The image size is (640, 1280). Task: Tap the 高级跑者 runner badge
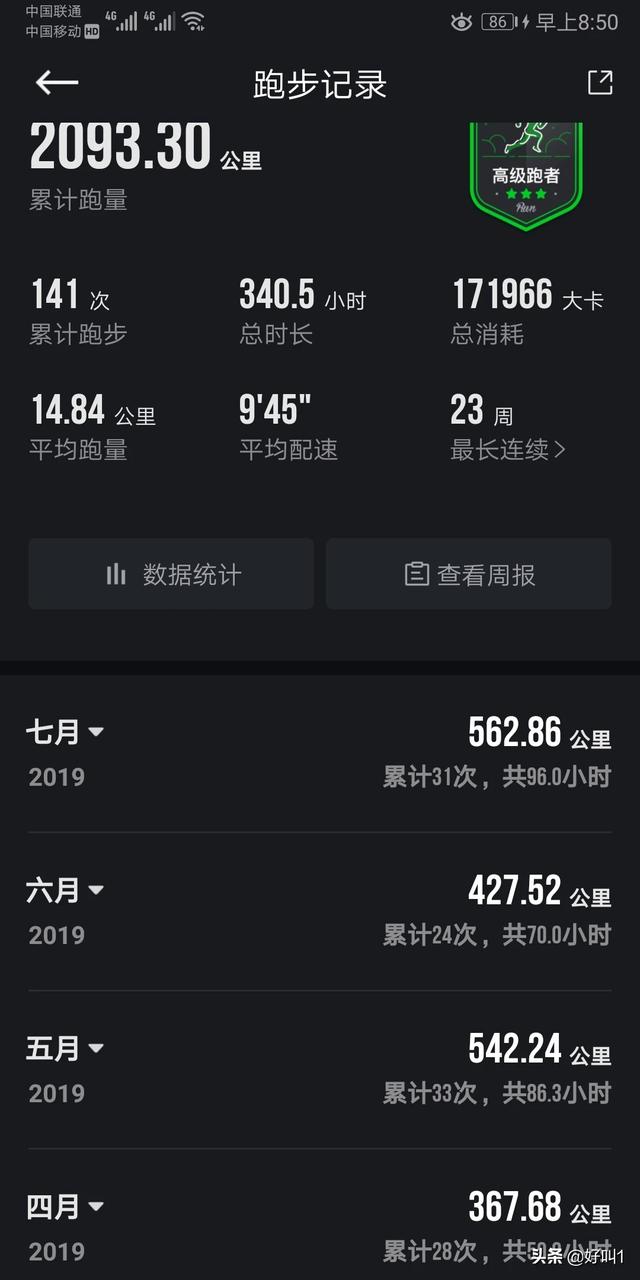[525, 177]
